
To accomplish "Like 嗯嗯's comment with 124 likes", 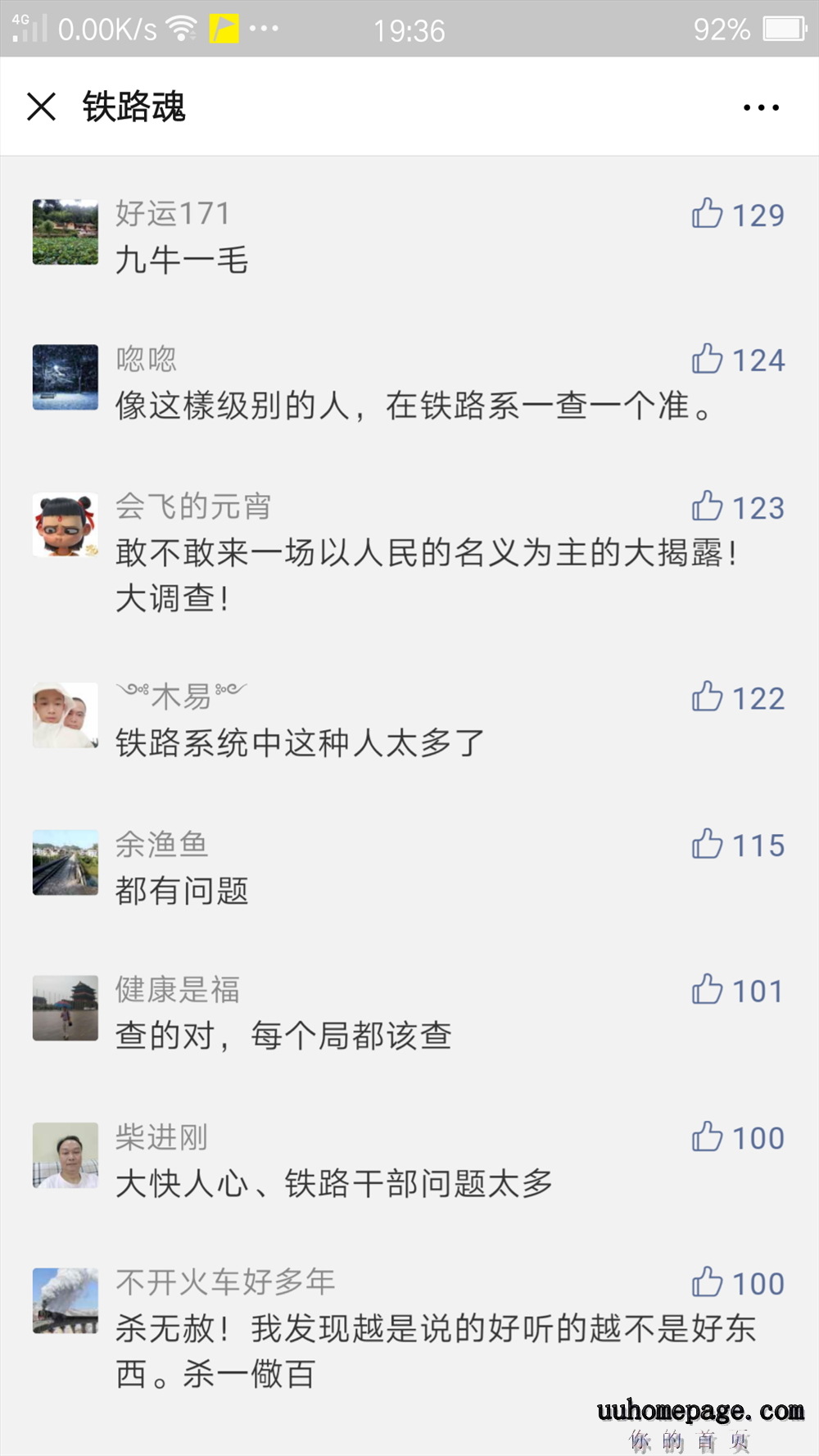I will click(x=708, y=360).
